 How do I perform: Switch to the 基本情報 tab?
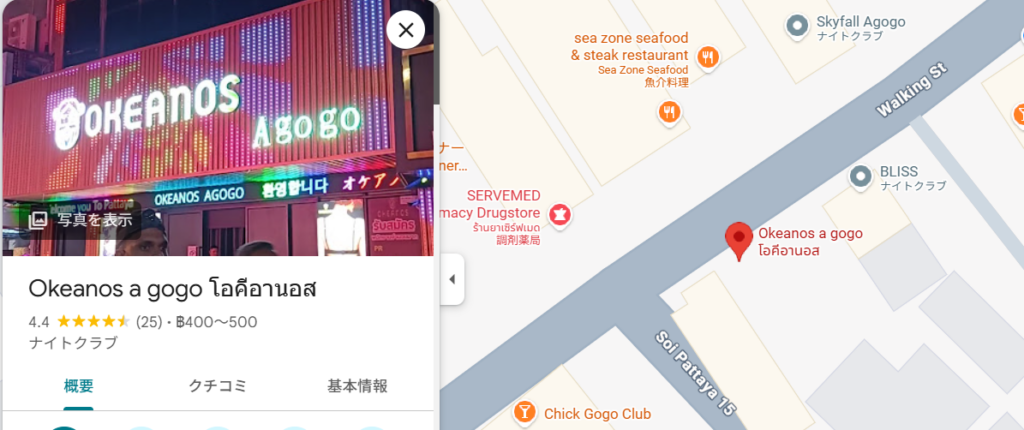[357, 386]
